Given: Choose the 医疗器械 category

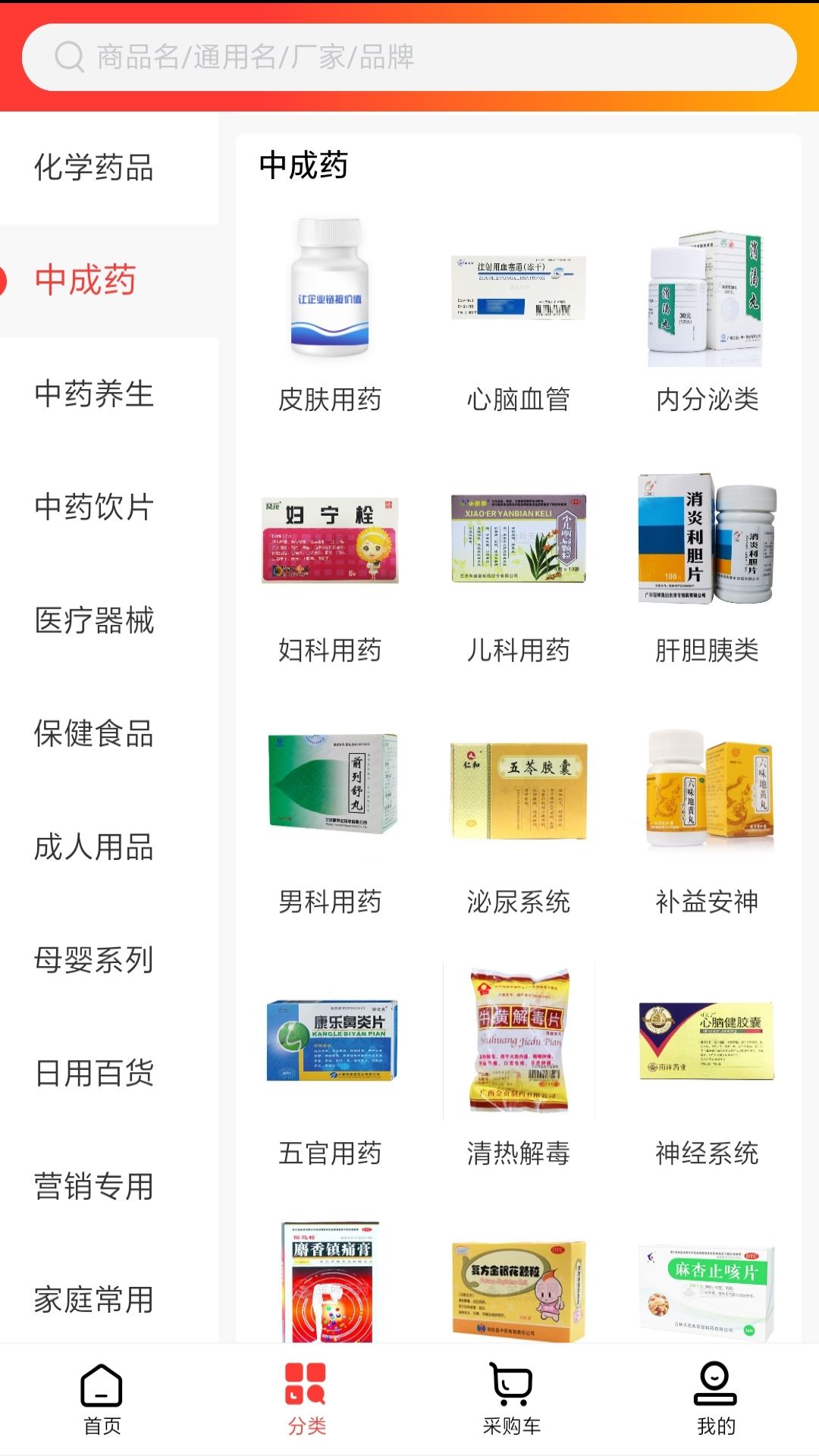Looking at the screenshot, I should click(94, 620).
